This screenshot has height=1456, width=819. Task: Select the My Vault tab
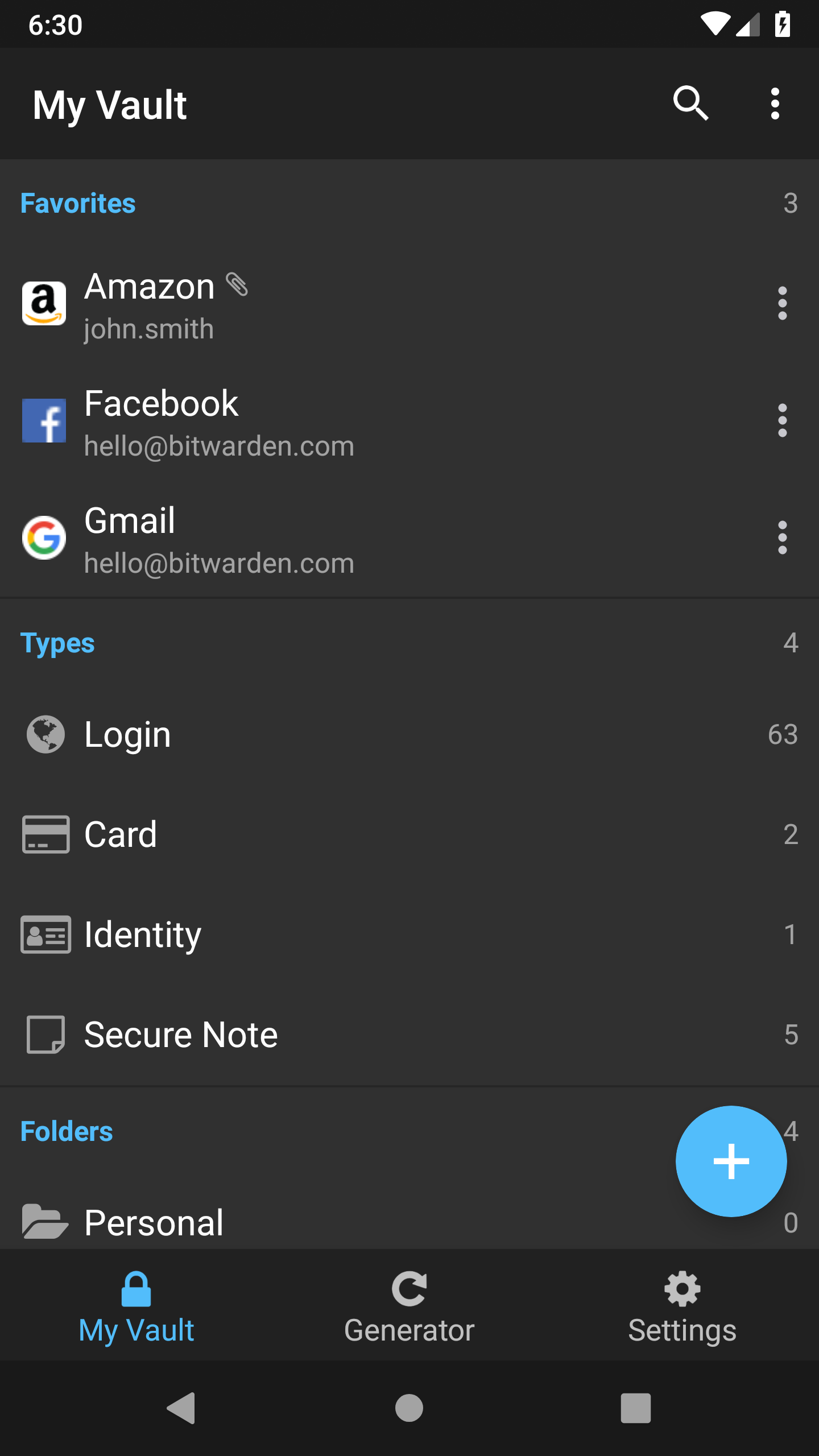pyautogui.click(x=136, y=1307)
